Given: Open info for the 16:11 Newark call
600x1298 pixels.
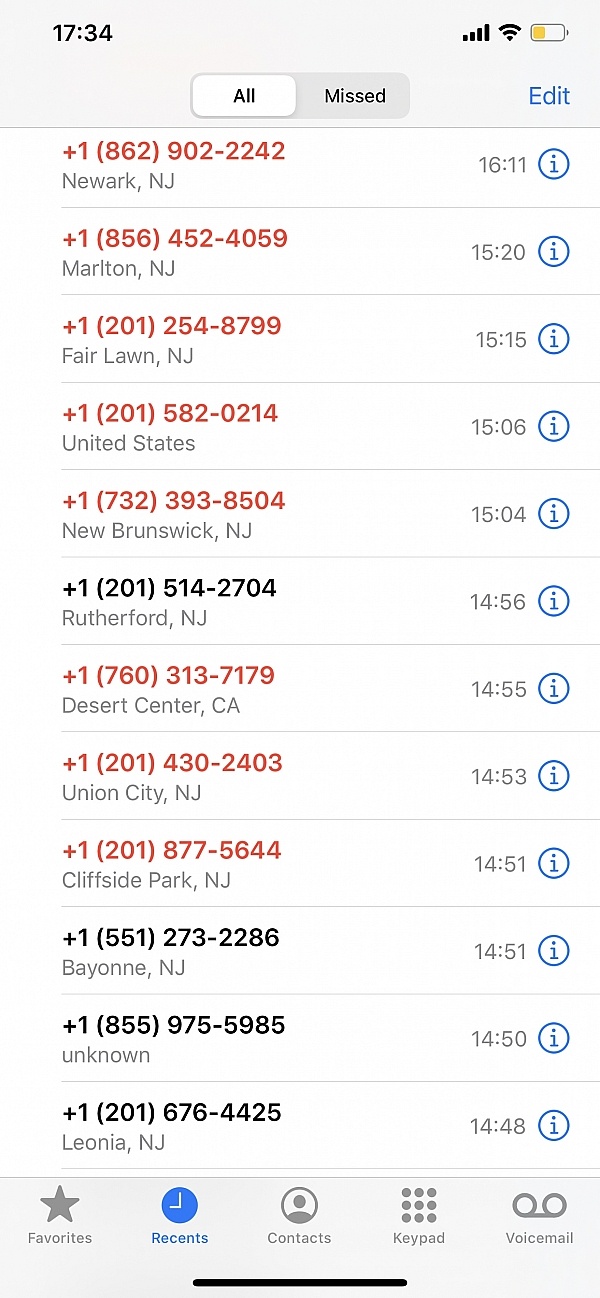Looking at the screenshot, I should click(x=554, y=164).
